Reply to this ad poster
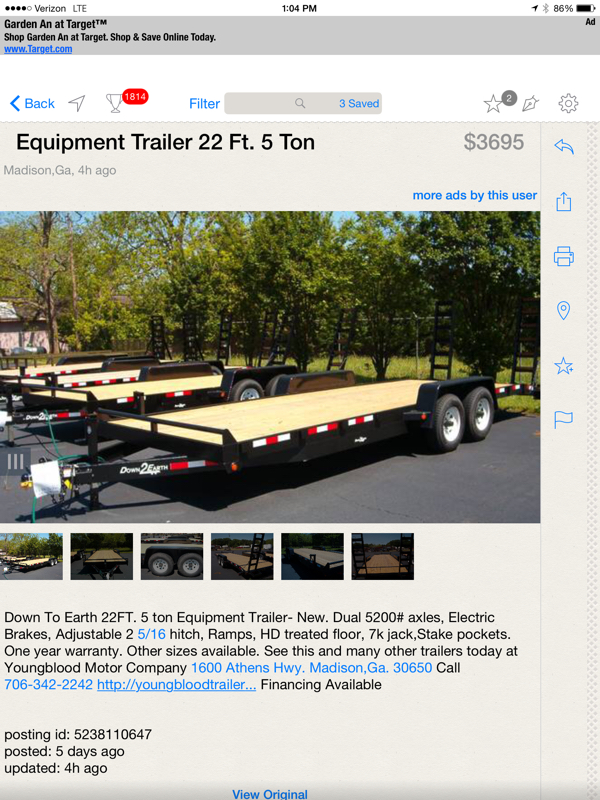 click(x=564, y=147)
